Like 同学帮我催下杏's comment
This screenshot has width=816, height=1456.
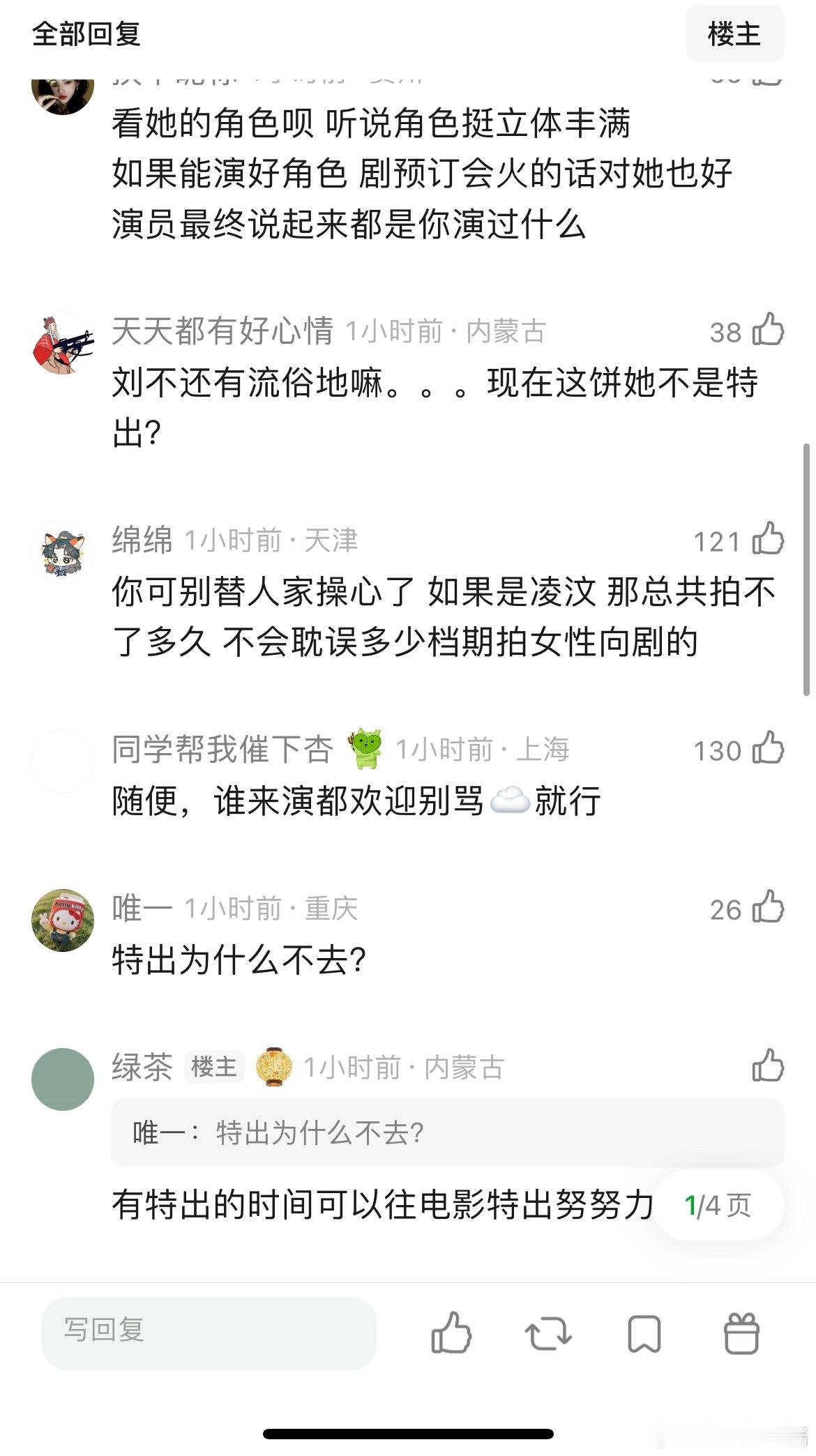point(768,748)
